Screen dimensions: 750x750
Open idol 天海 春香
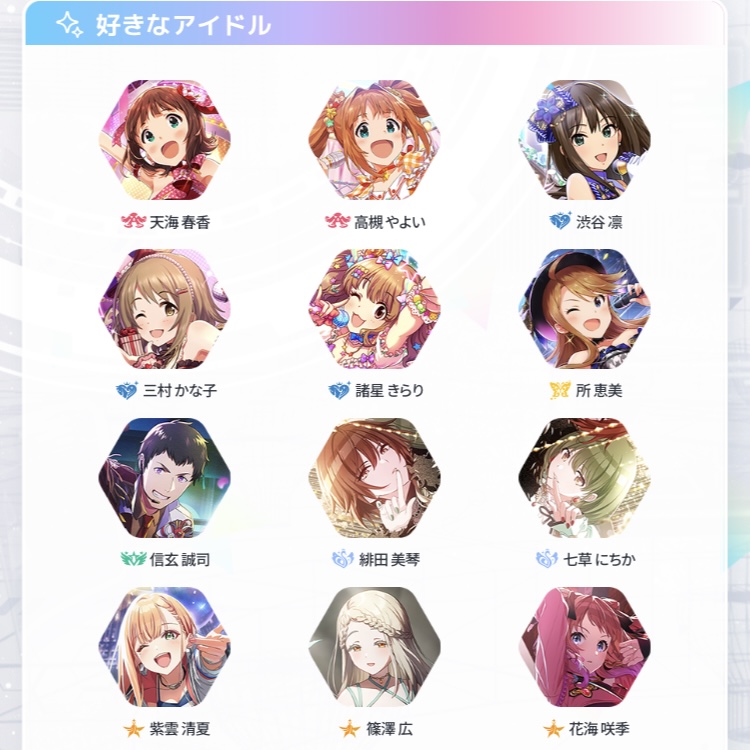[x=165, y=140]
